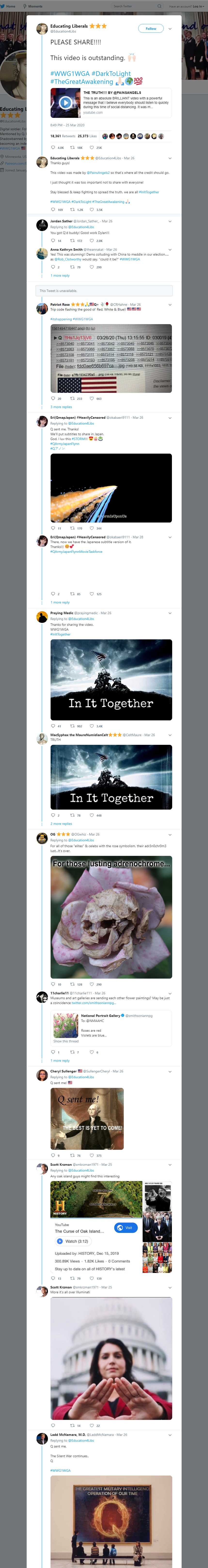
Task: Open the Moments tab
Action: tap(34, 6)
